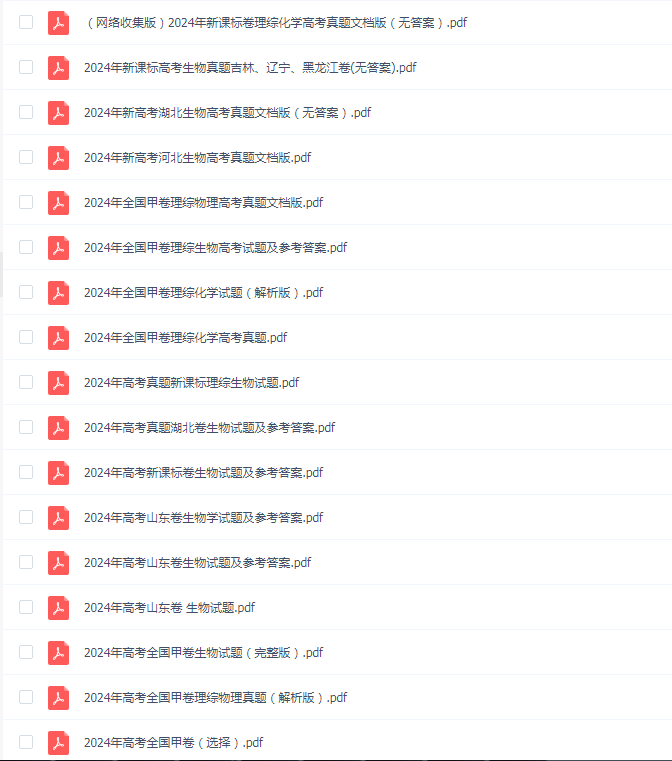Select checkbox for 2024年高考山东卷生物学试题及参考答案
Viewport: 672px width, 761px height.
[26, 517]
